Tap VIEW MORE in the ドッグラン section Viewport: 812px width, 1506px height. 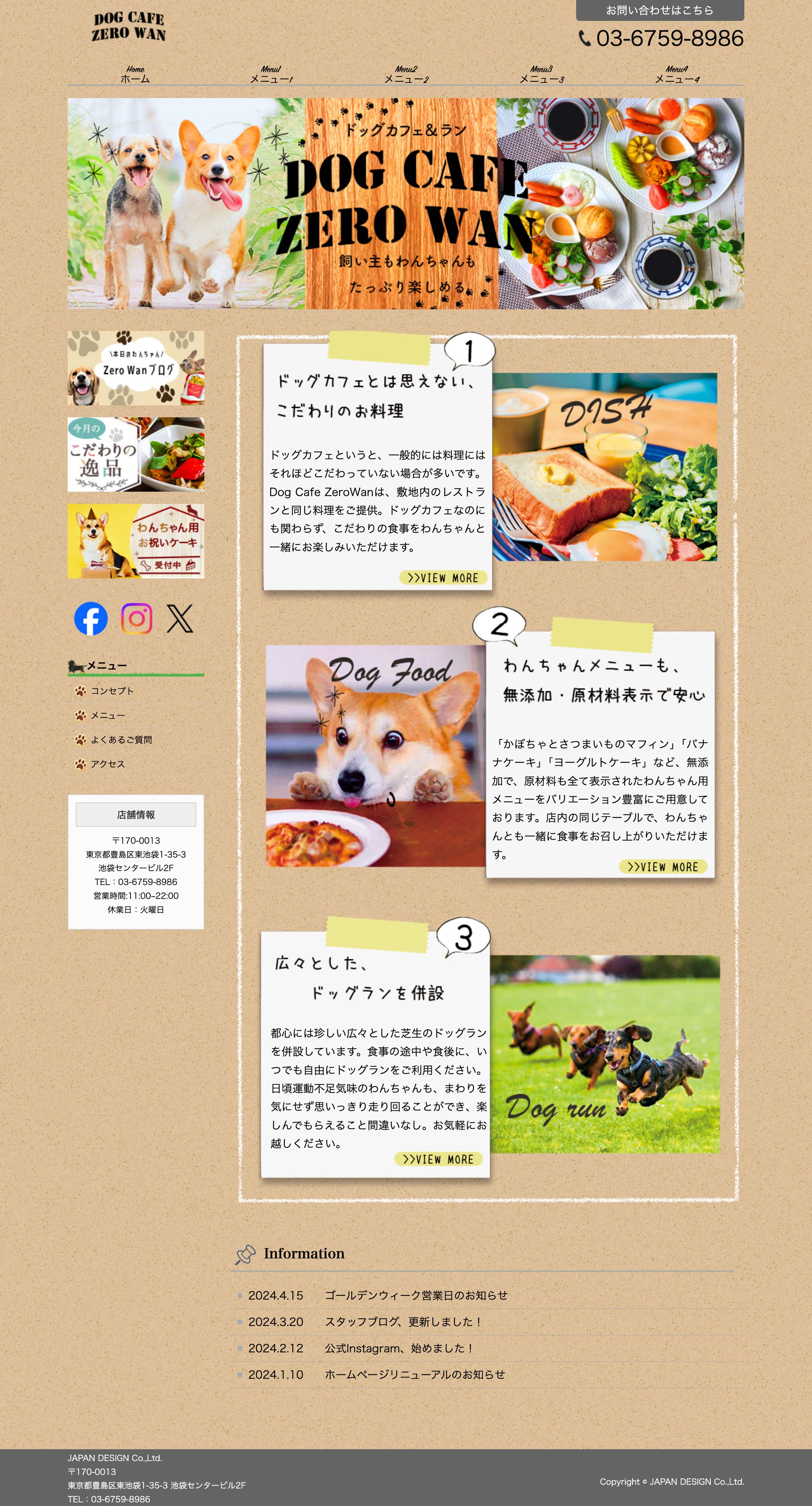[438, 1159]
